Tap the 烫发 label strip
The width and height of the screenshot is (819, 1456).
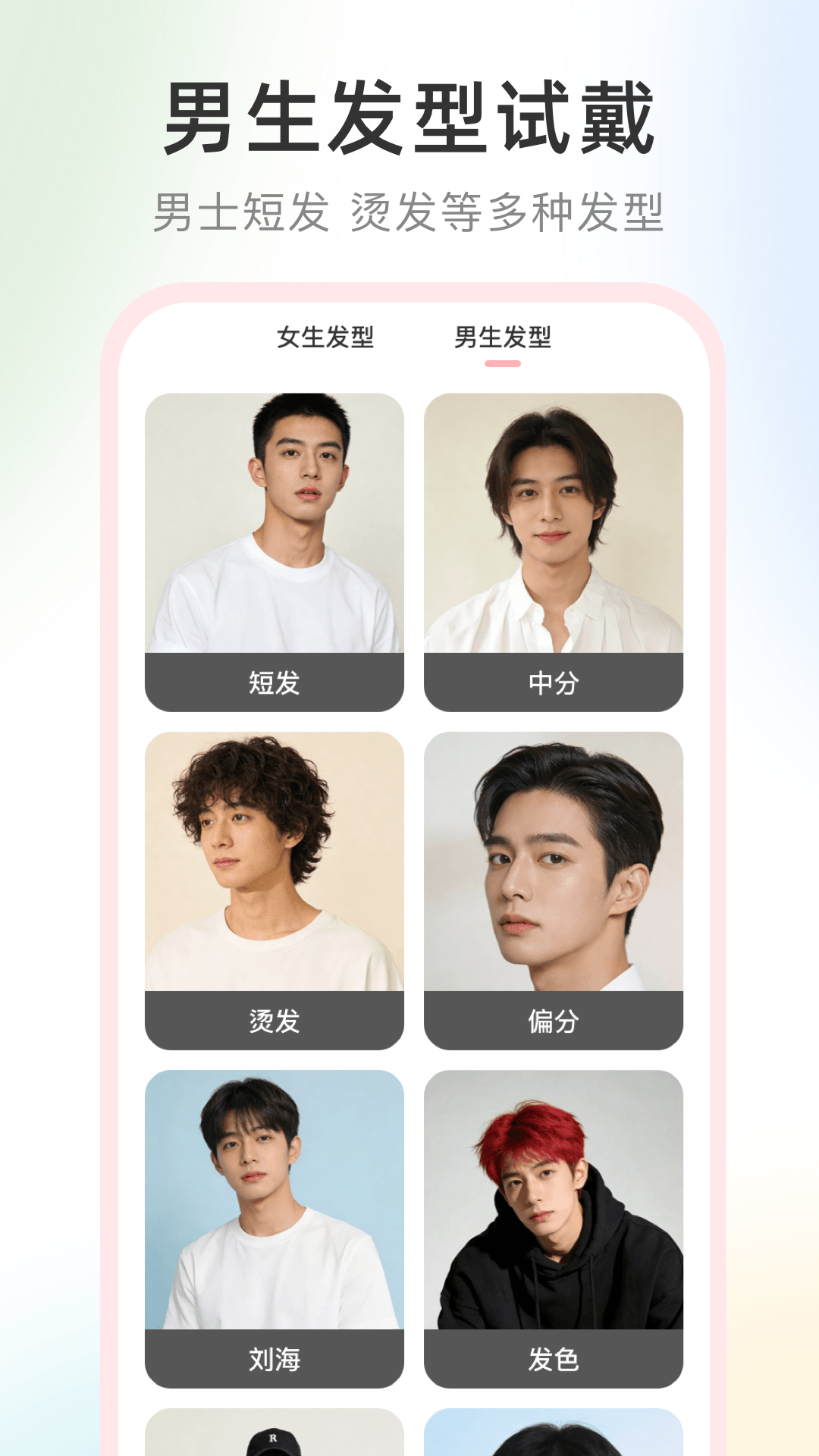(x=275, y=1021)
